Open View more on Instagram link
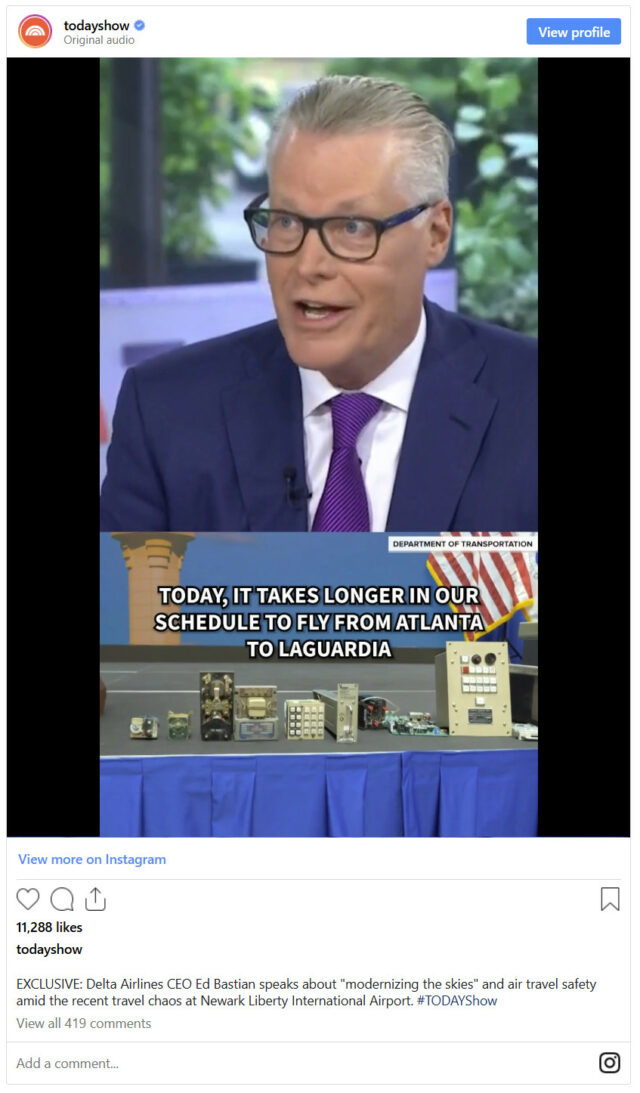This screenshot has width=640, height=1093. coord(92,859)
